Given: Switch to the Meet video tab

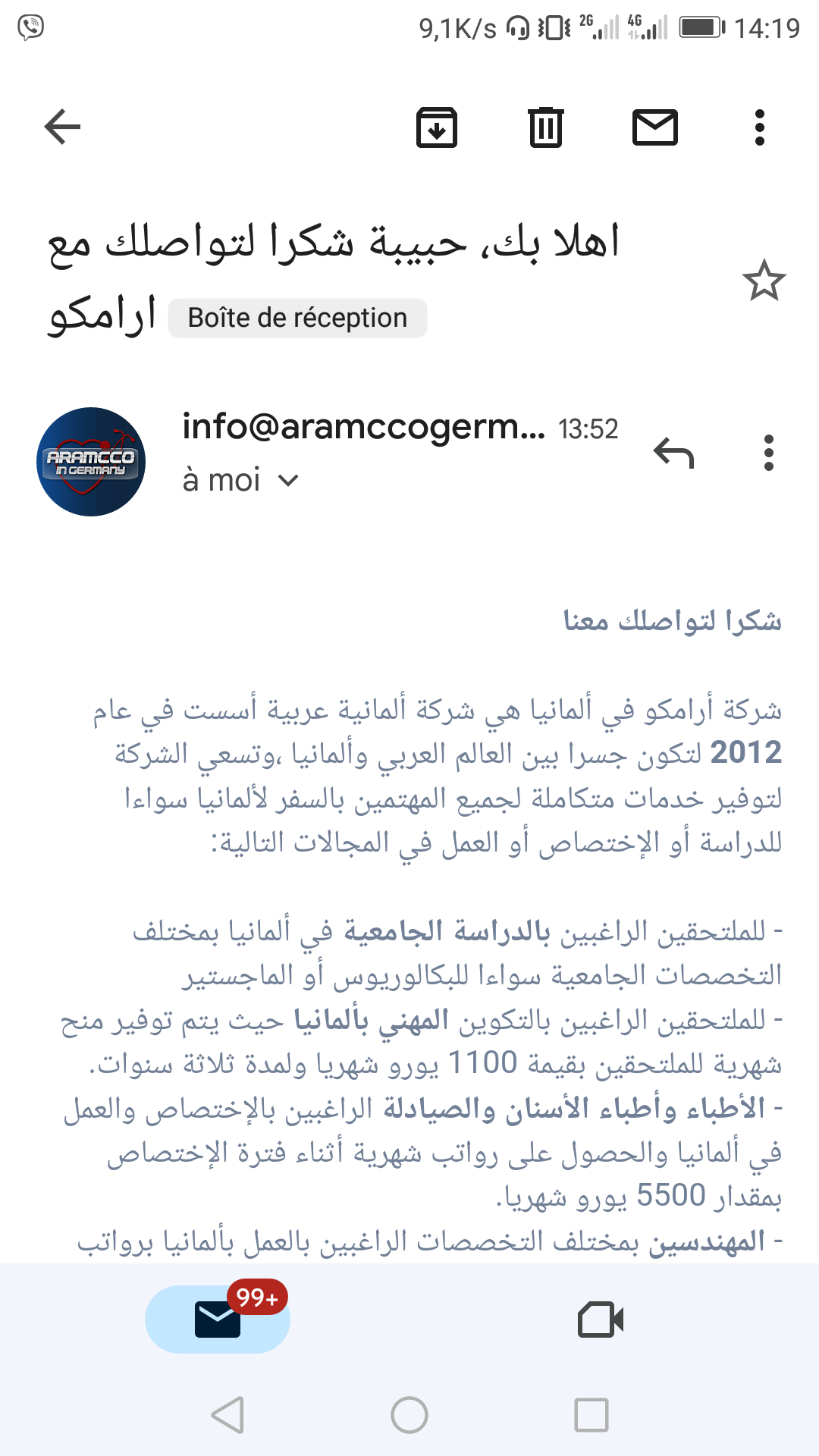Looking at the screenshot, I should click(x=601, y=1319).
